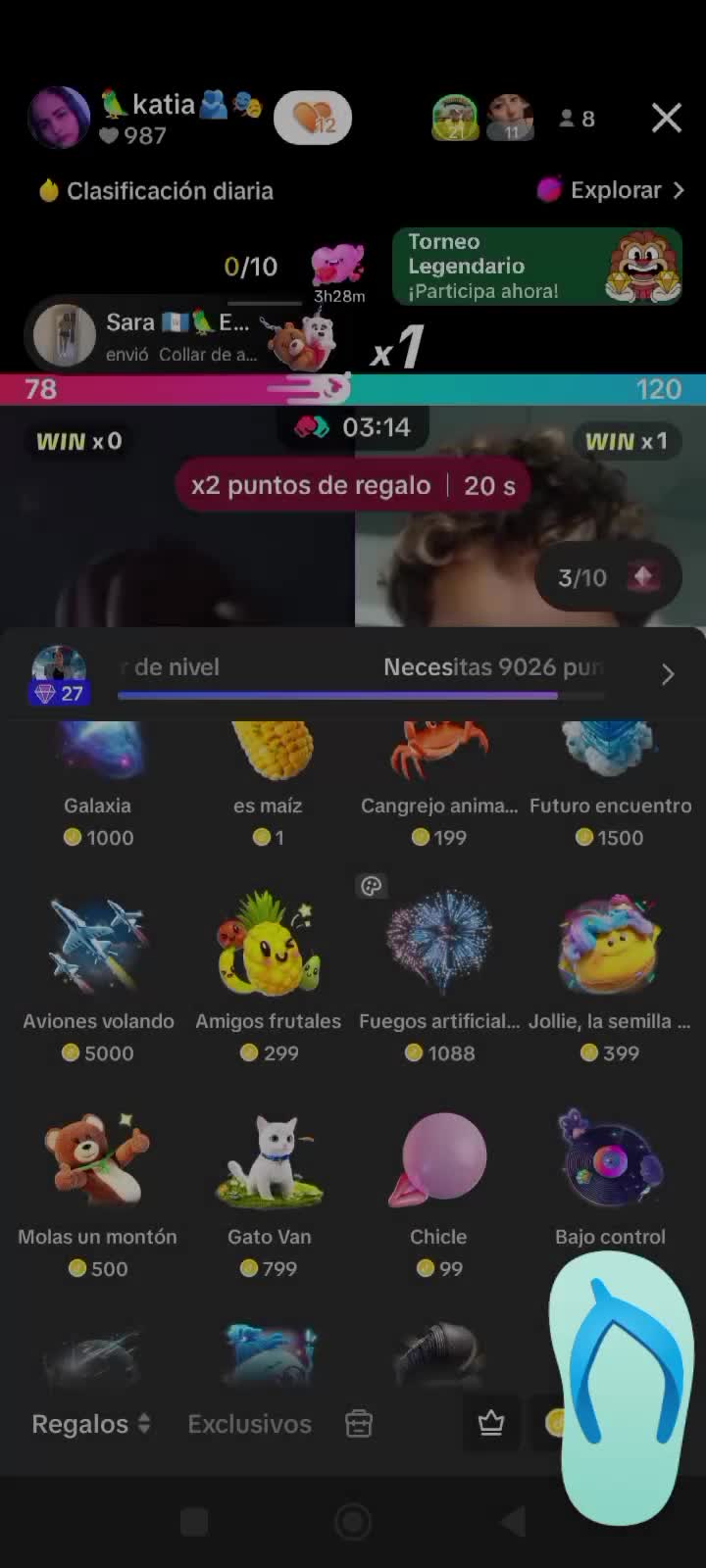Switch to the Exclusivos tab
The width and height of the screenshot is (706, 1568).
tap(249, 1424)
